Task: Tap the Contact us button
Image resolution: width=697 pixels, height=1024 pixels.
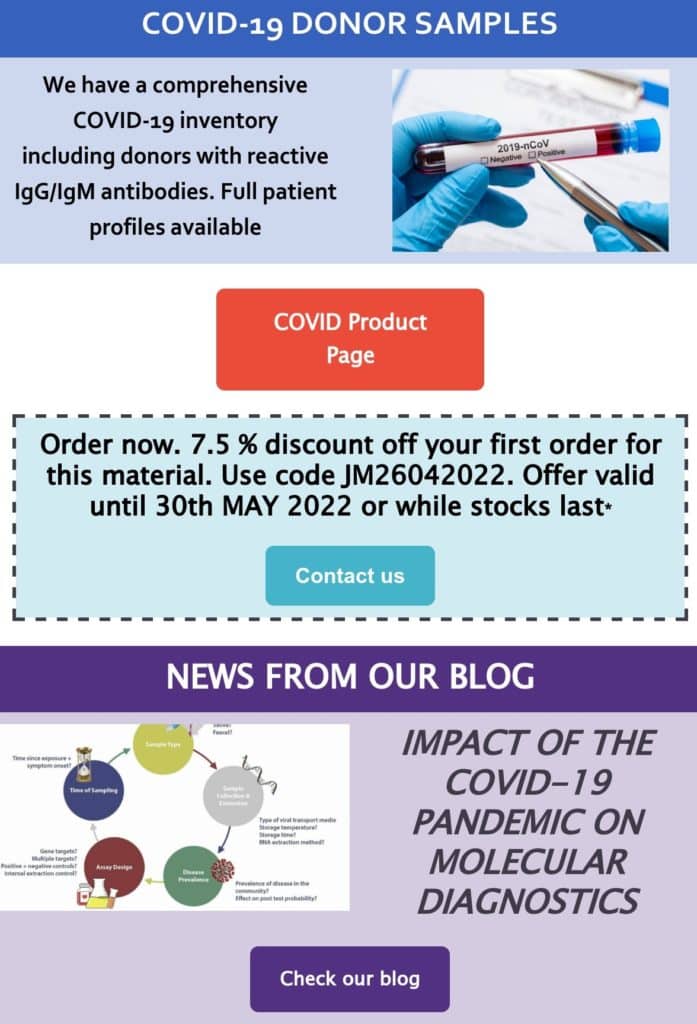Action: (350, 576)
